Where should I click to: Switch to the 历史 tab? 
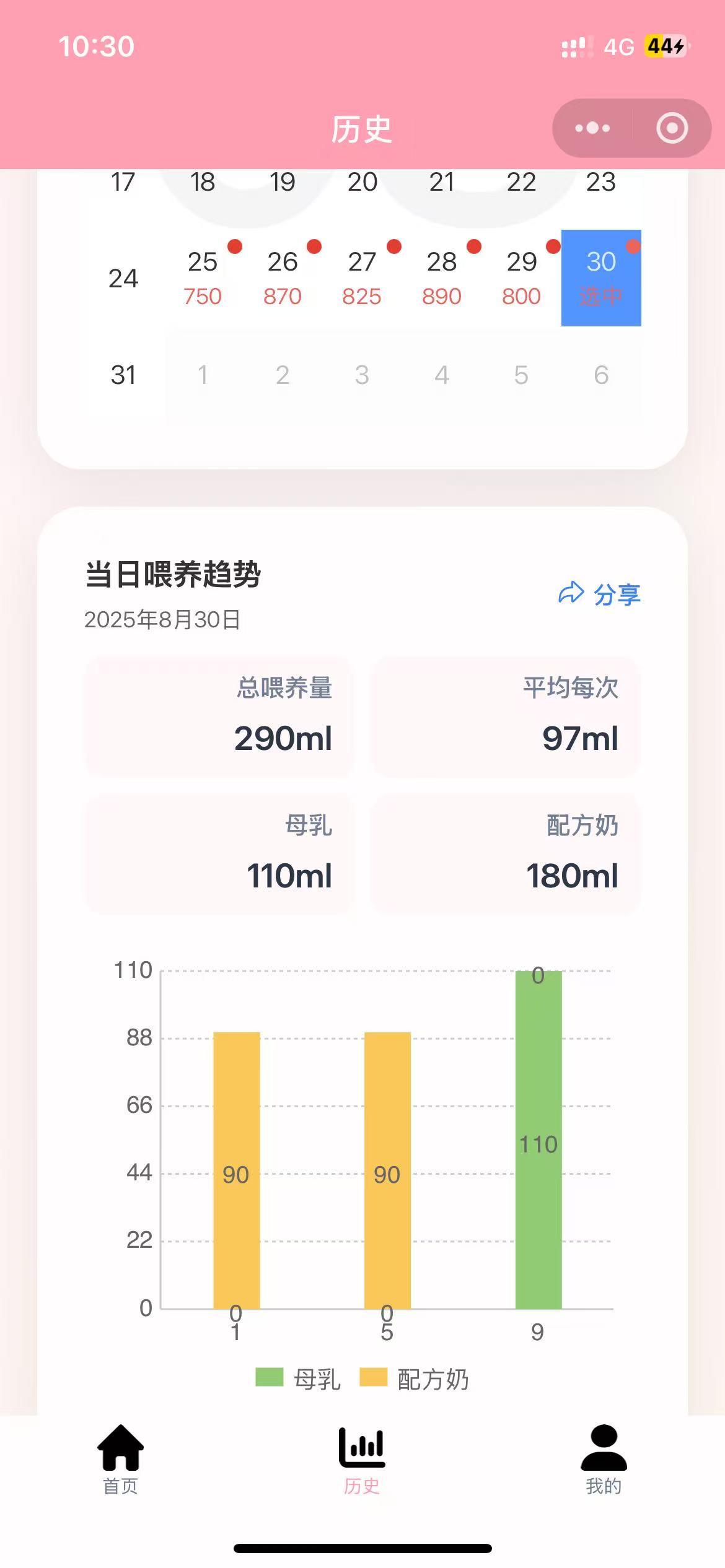(362, 1458)
